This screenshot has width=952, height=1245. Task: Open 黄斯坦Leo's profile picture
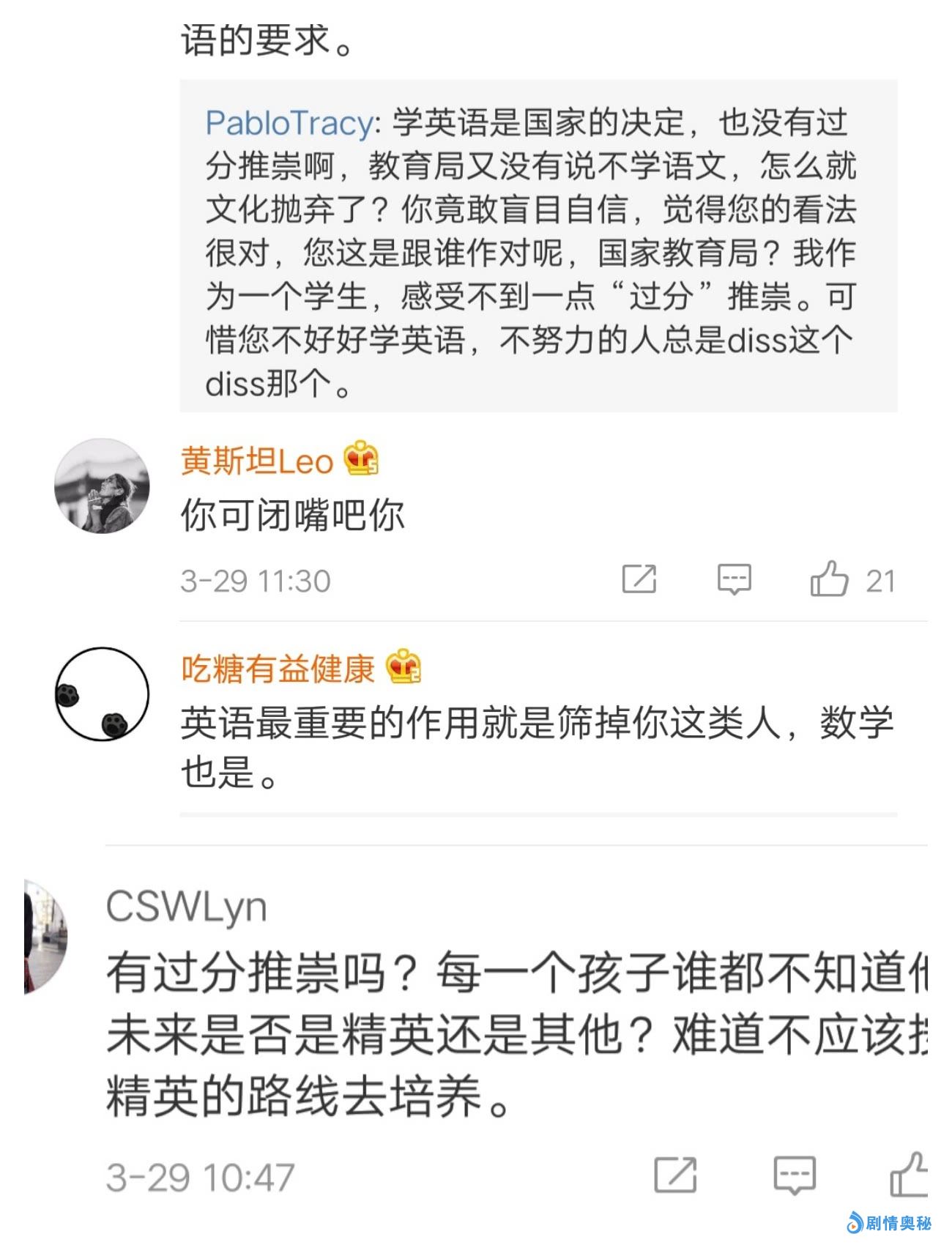[102, 486]
